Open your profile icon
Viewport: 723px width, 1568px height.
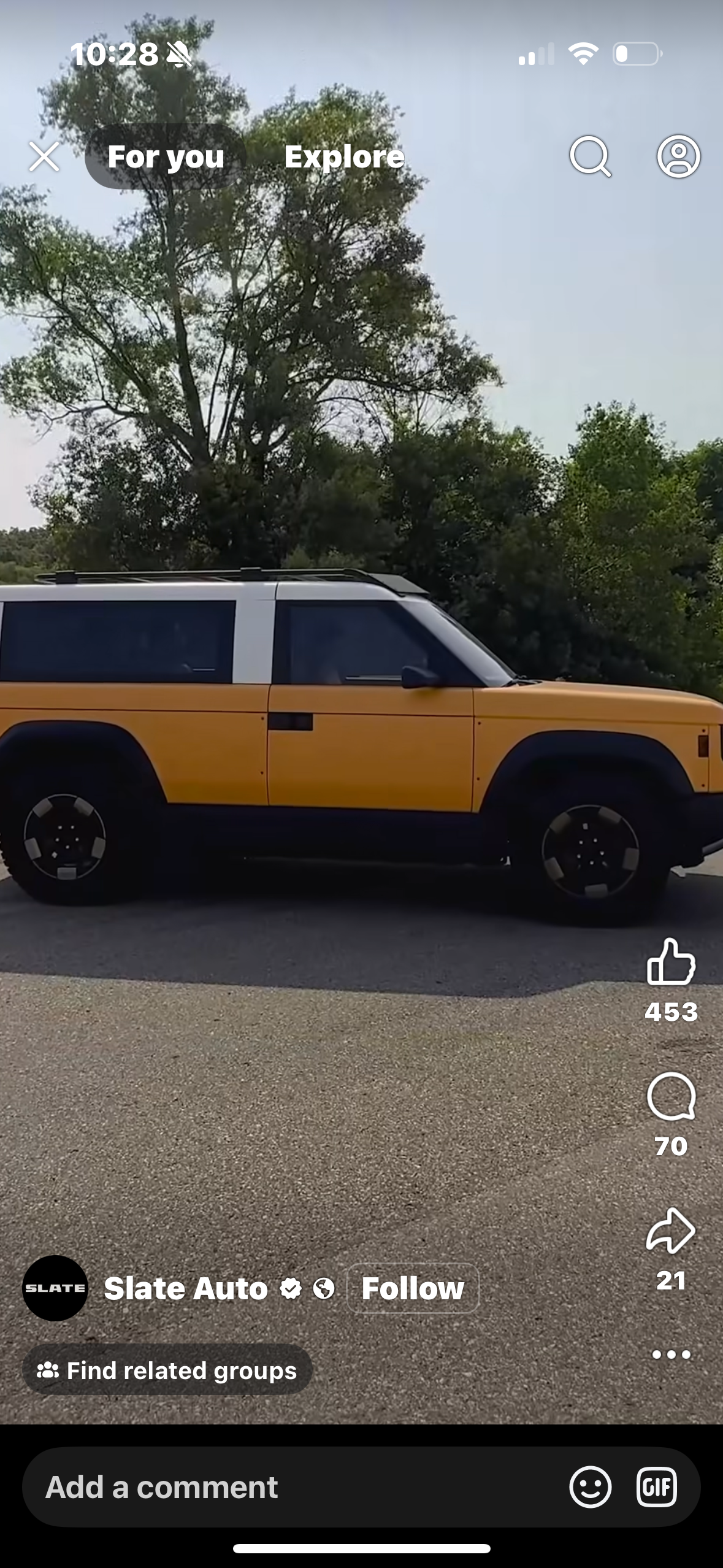(x=678, y=156)
